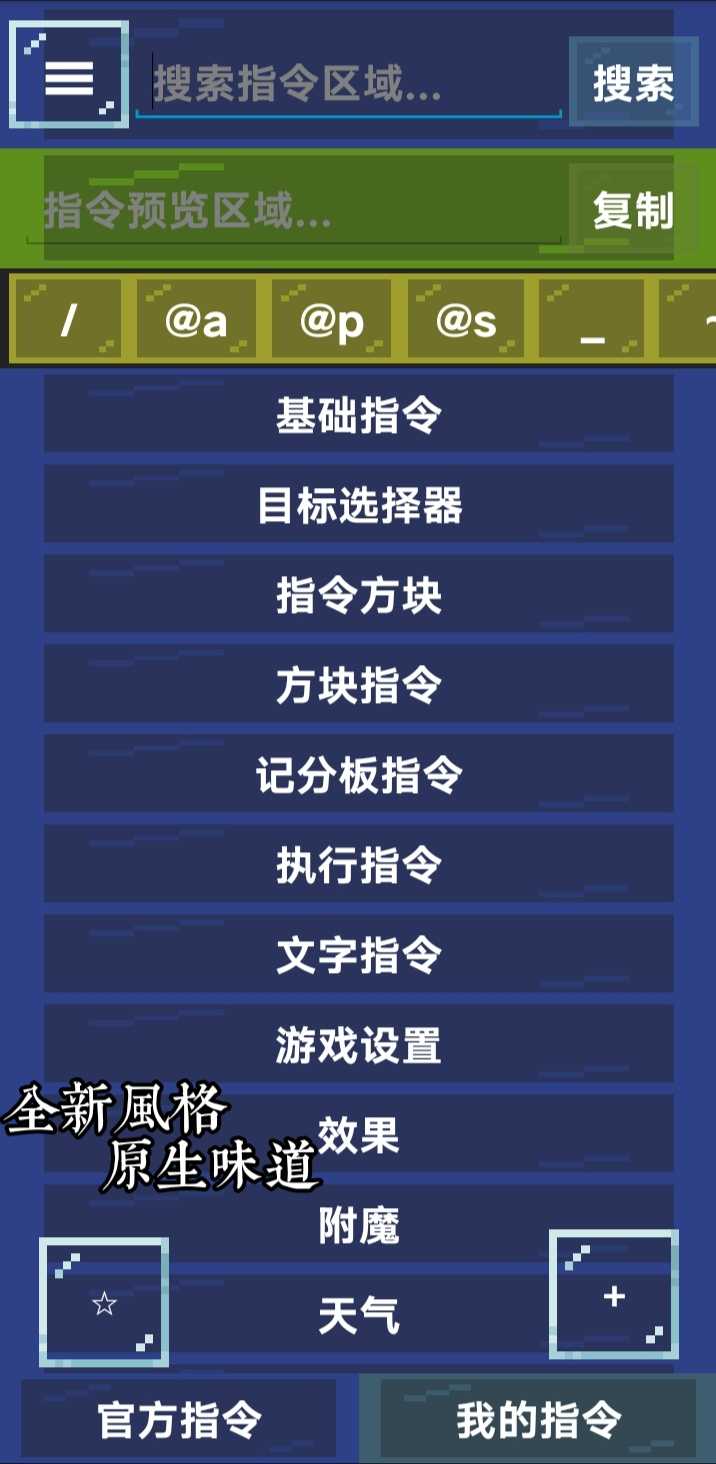
Task: Insert the @a selector
Action: pos(196,320)
